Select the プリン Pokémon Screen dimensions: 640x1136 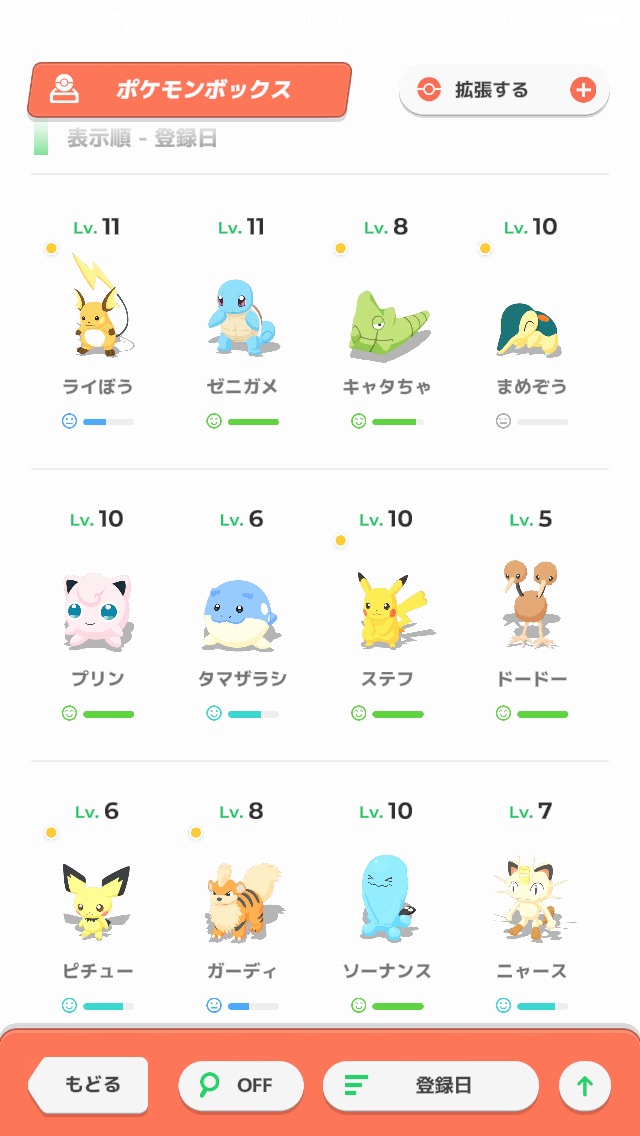(x=97, y=612)
